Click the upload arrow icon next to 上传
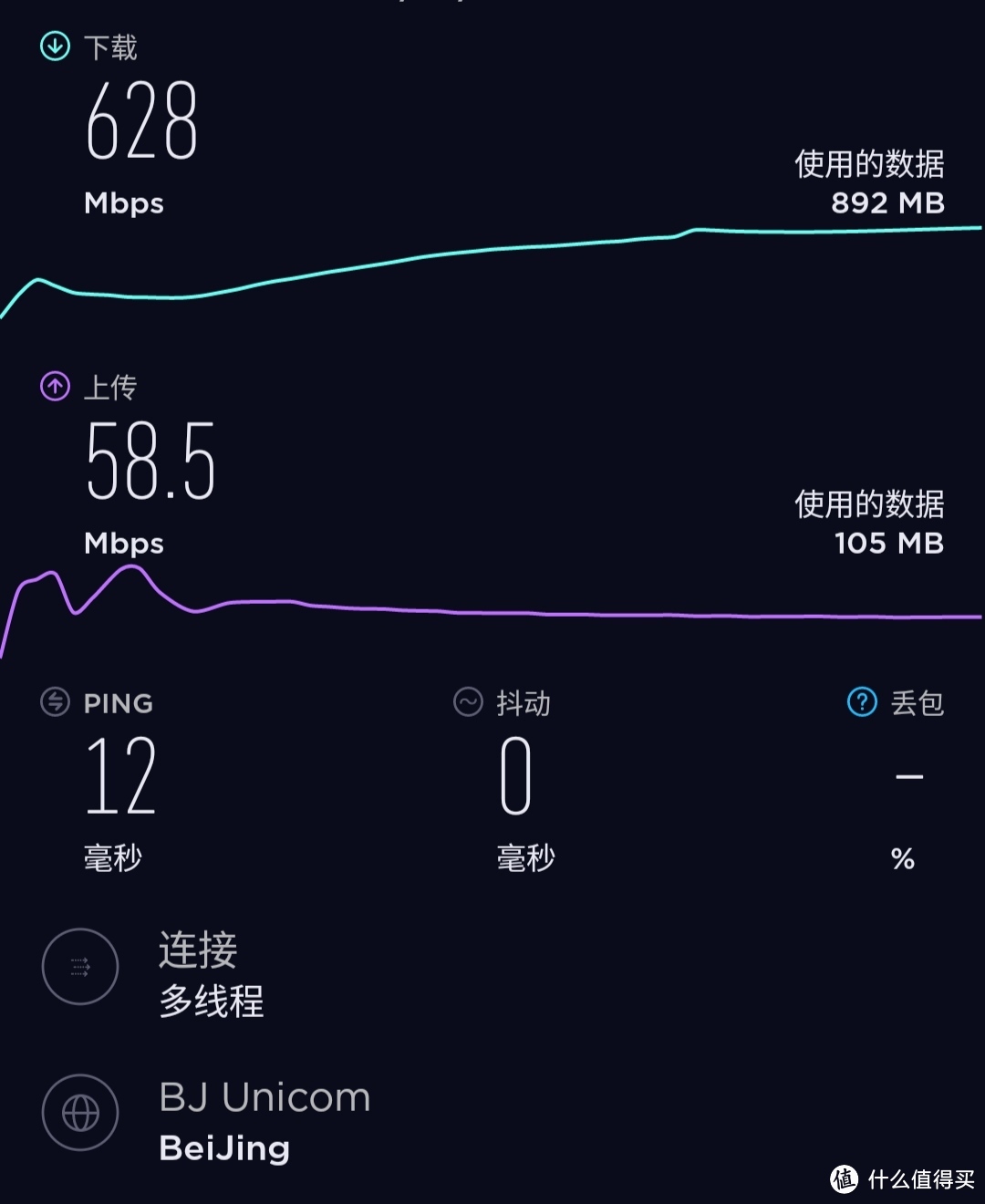The width and height of the screenshot is (985, 1204). pos(55,385)
